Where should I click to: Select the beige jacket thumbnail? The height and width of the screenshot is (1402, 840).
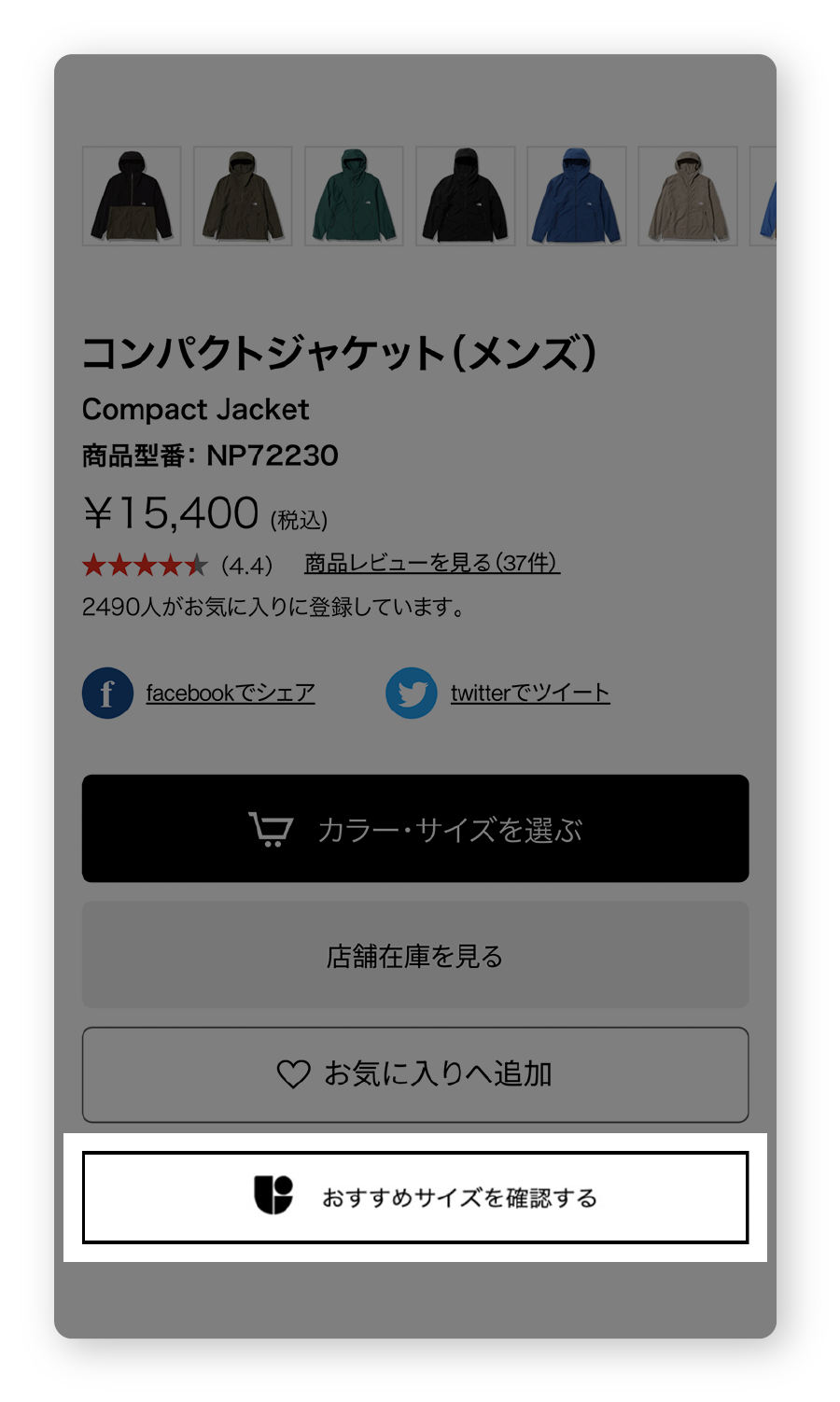(687, 196)
